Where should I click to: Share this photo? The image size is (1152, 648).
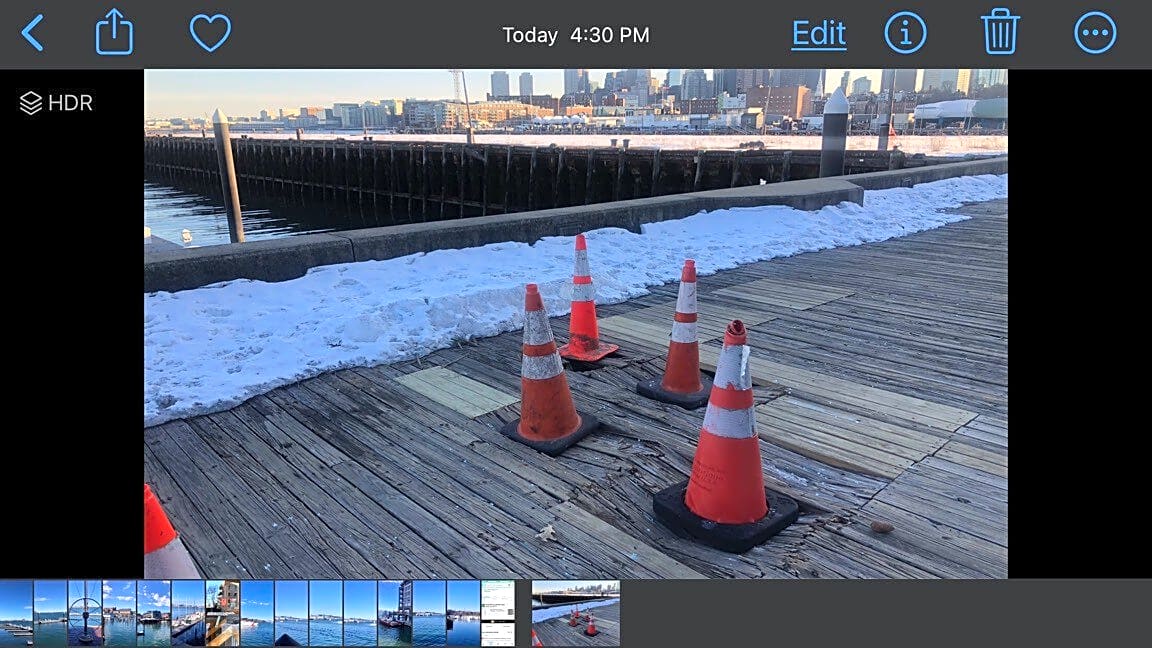click(114, 33)
